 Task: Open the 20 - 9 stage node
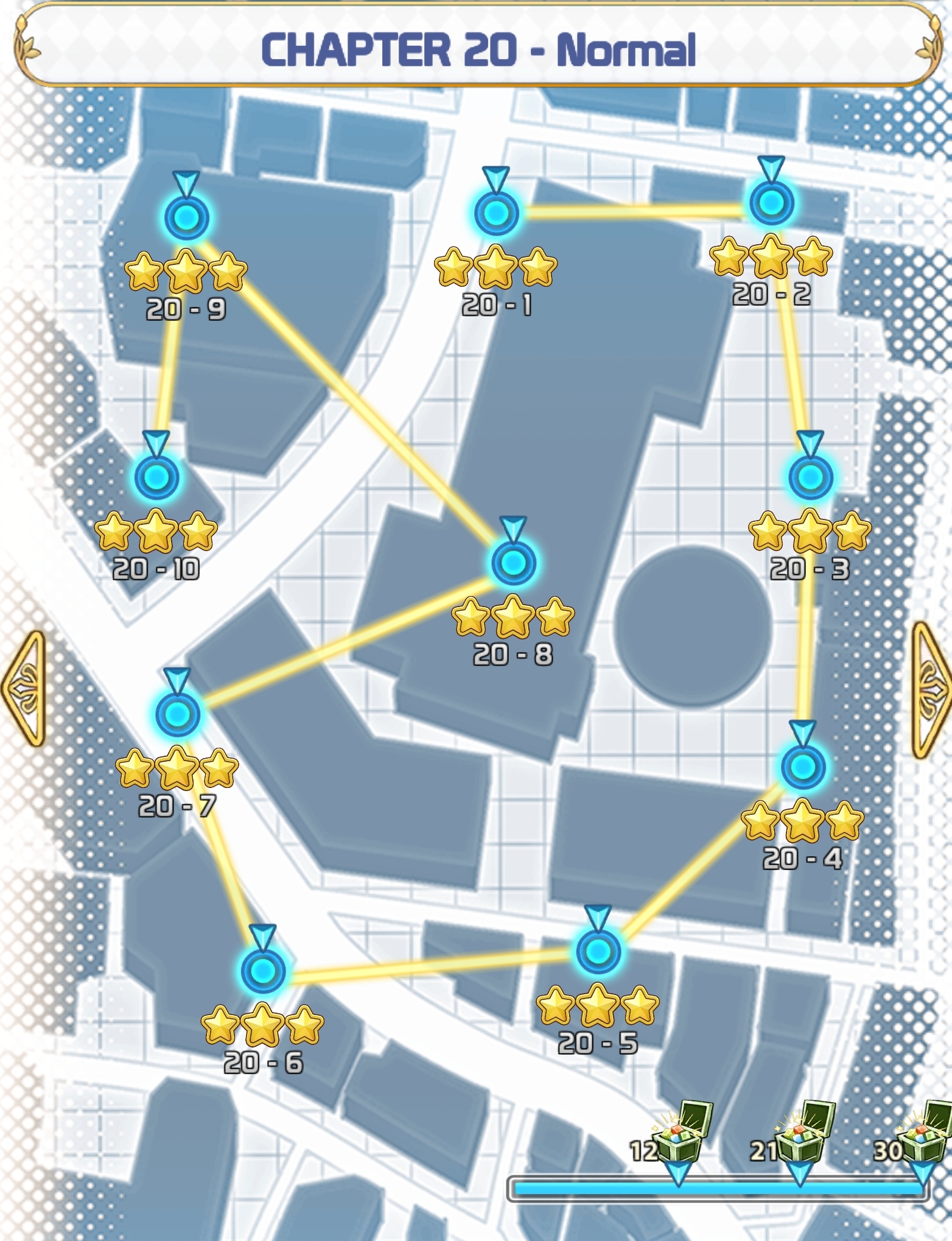pos(186,217)
